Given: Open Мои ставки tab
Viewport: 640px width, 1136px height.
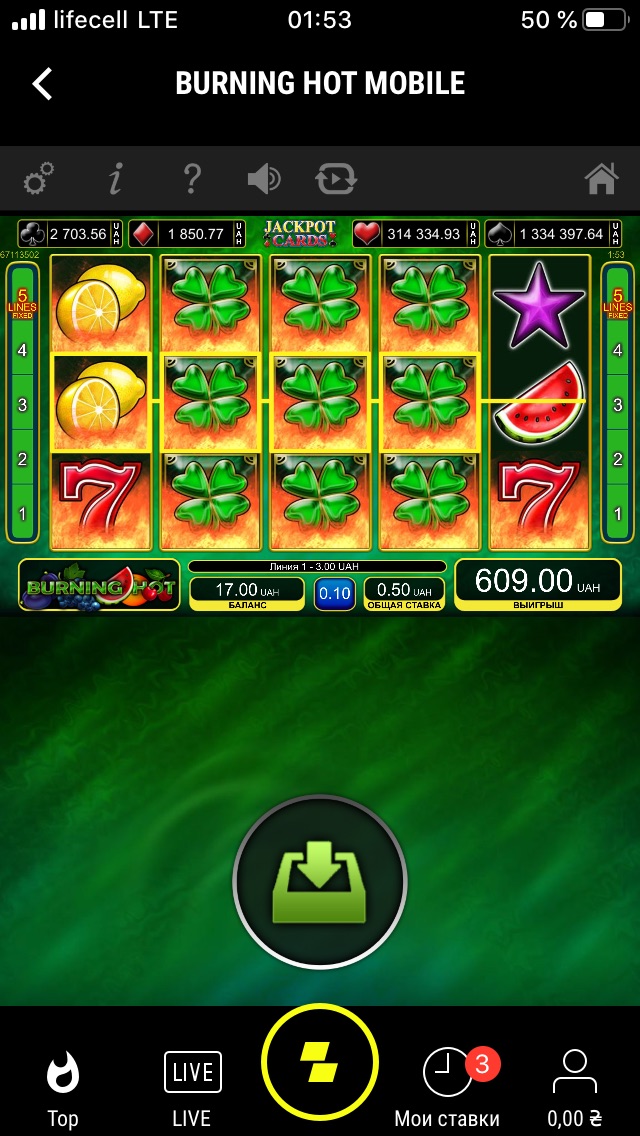Looking at the screenshot, I should pos(447,1090).
